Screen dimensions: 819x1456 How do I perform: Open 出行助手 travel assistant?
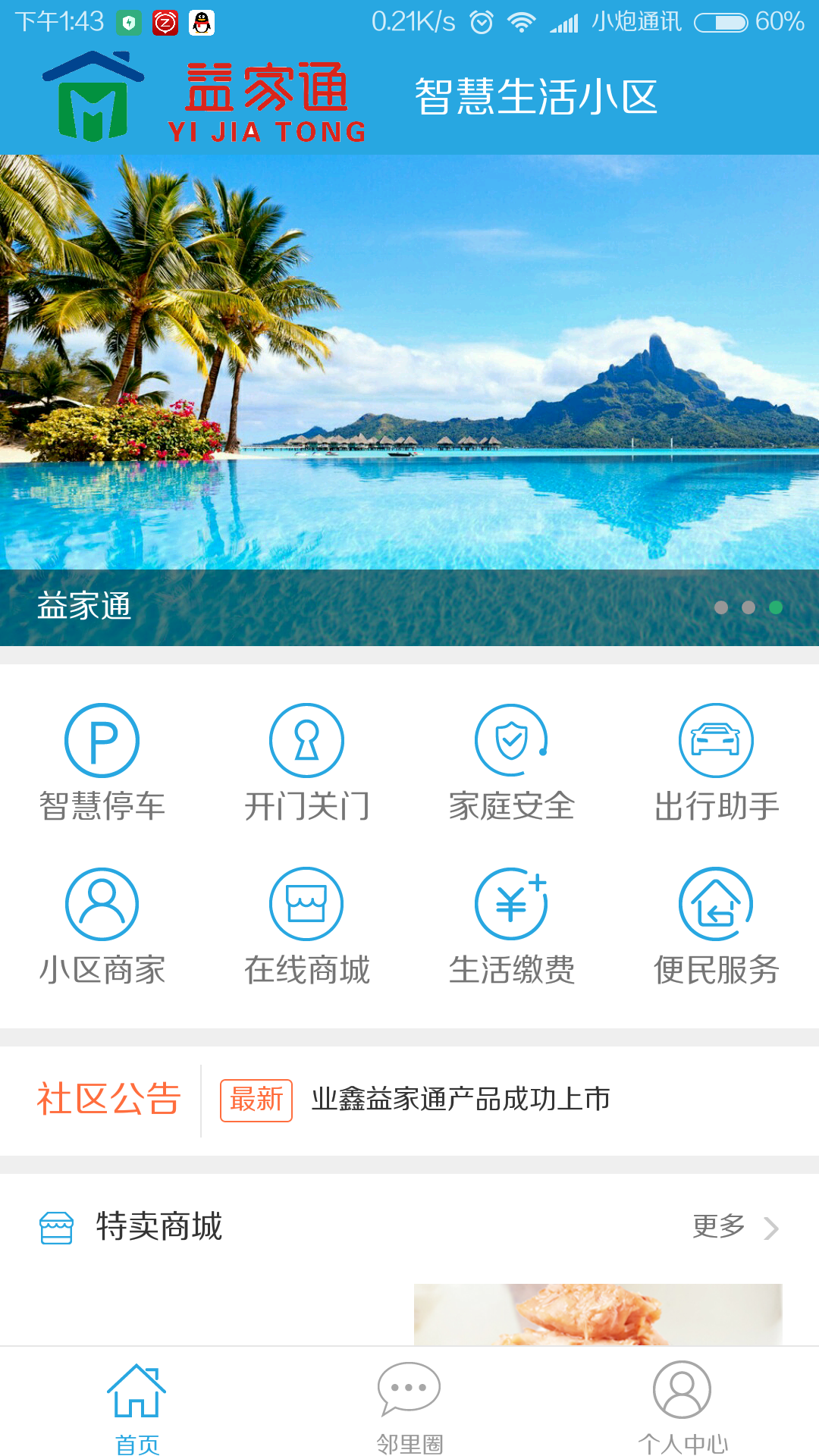point(717,761)
